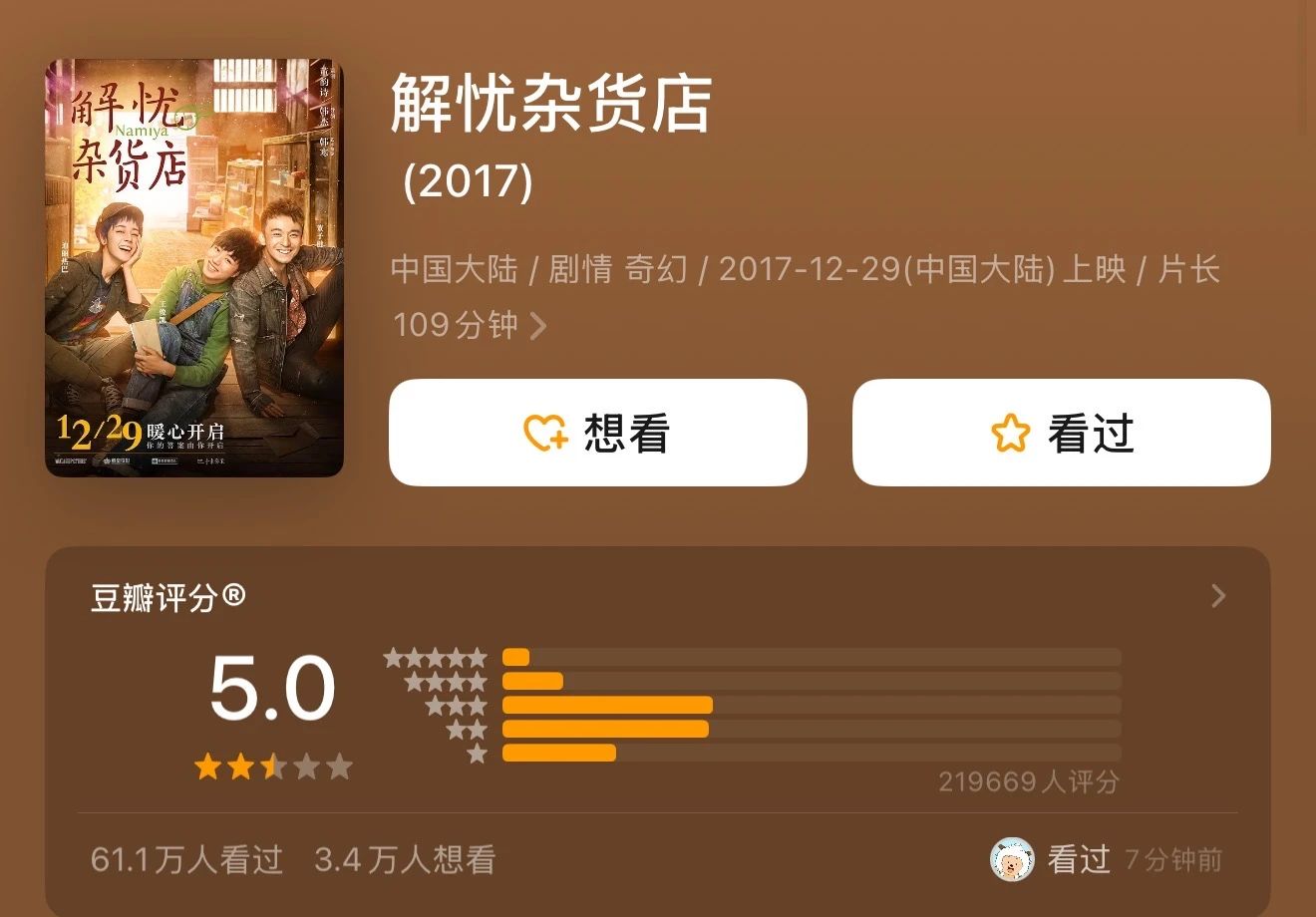Image resolution: width=1316 pixels, height=917 pixels.
Task: Mark the movie as 看过
Action: coord(1061,433)
